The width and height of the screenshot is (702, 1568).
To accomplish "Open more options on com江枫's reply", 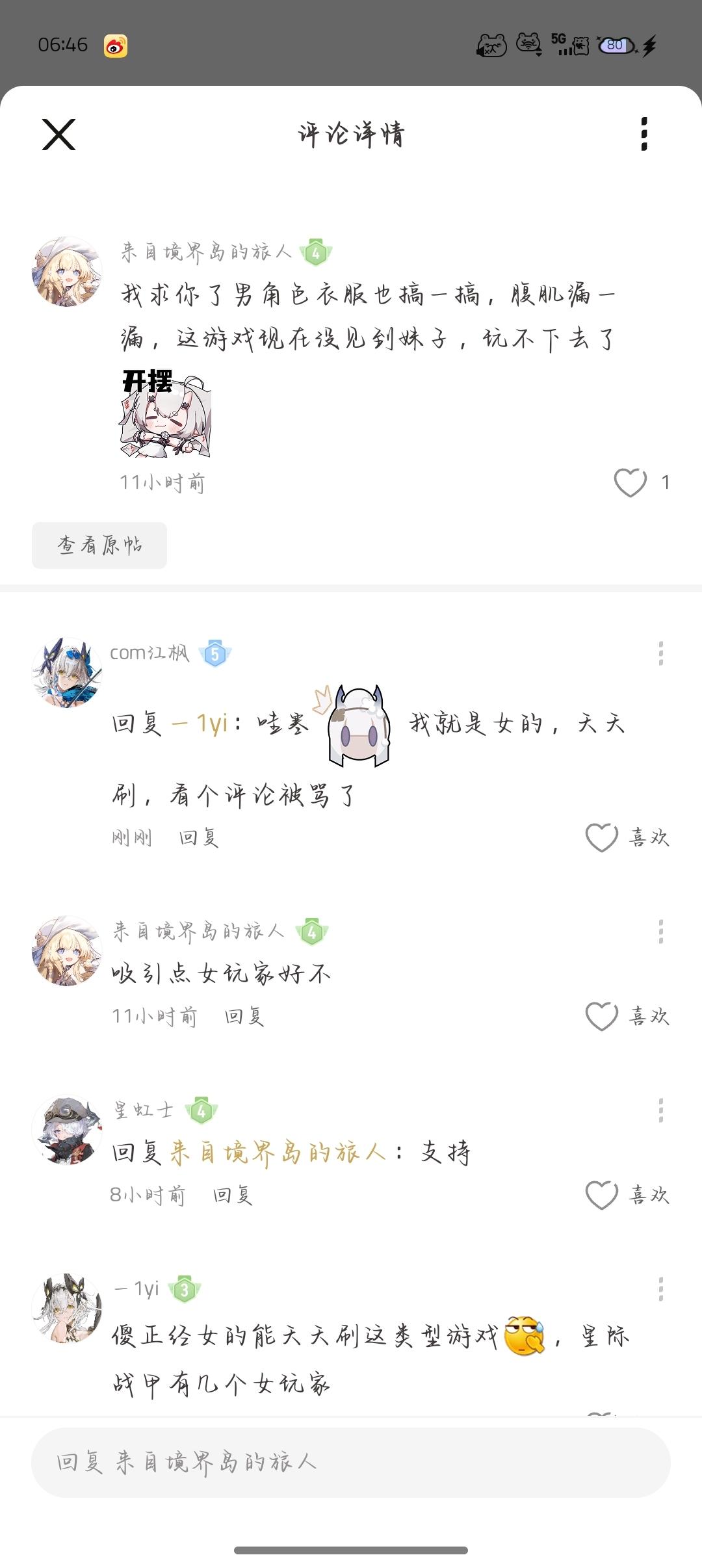I will click(660, 653).
